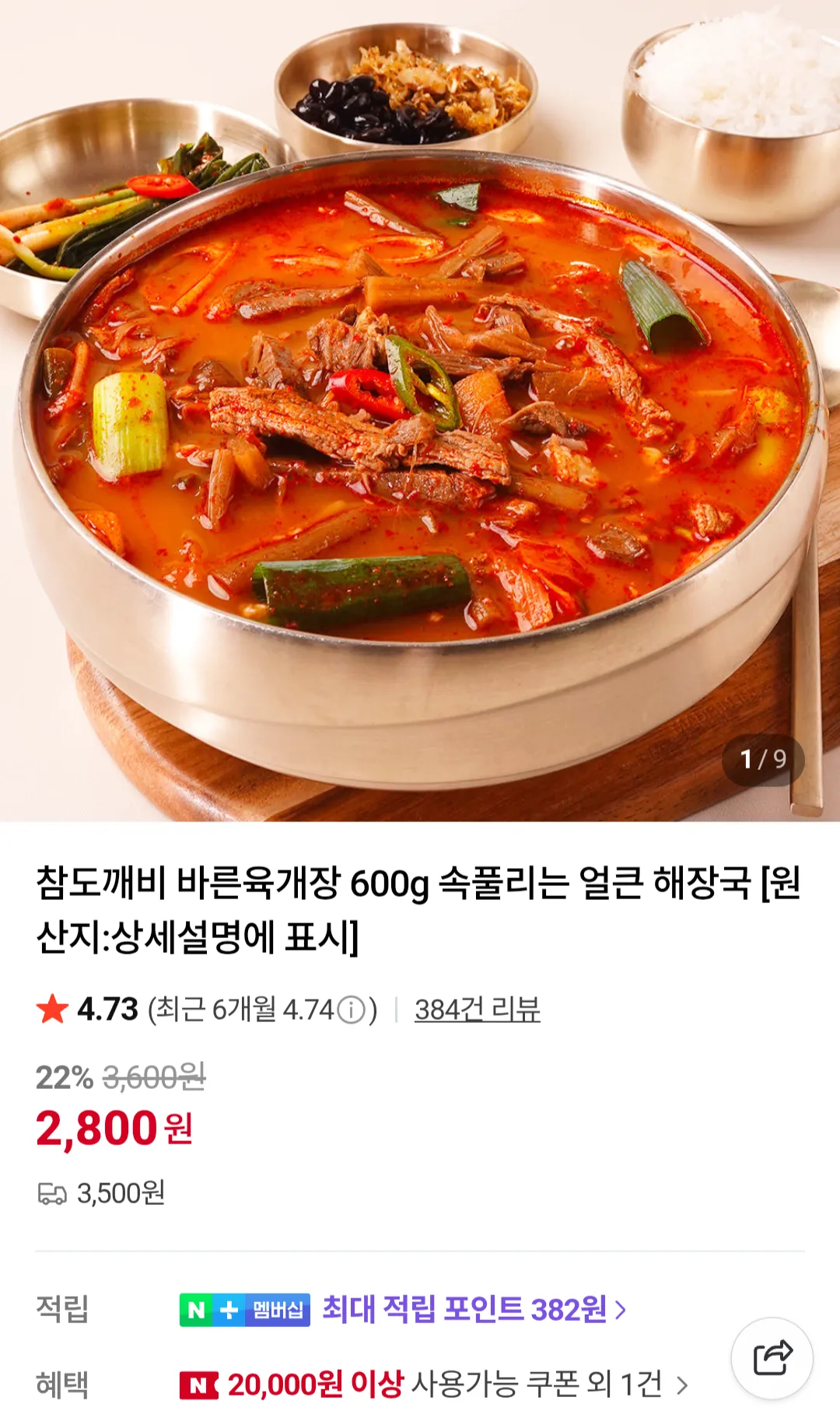Share this product
The width and height of the screenshot is (840, 1418).
(772, 1358)
